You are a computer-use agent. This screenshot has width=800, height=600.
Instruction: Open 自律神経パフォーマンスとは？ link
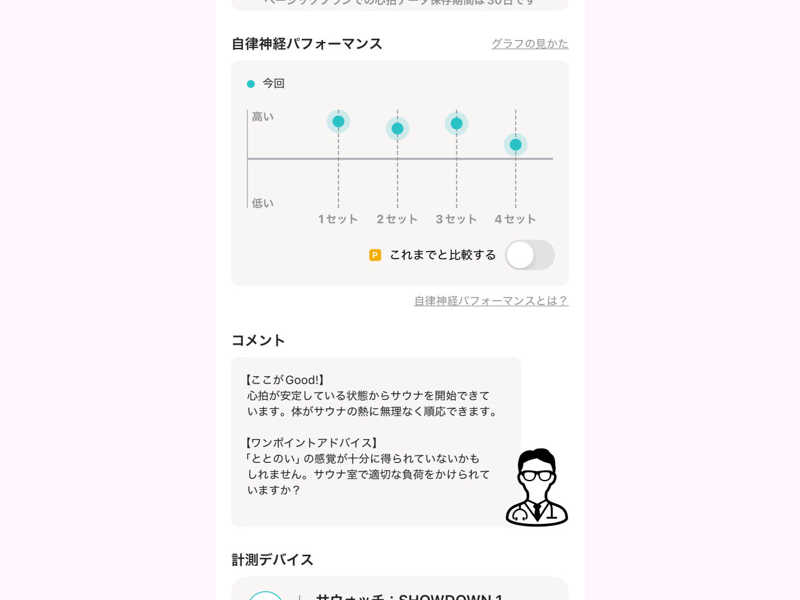tap(490, 301)
